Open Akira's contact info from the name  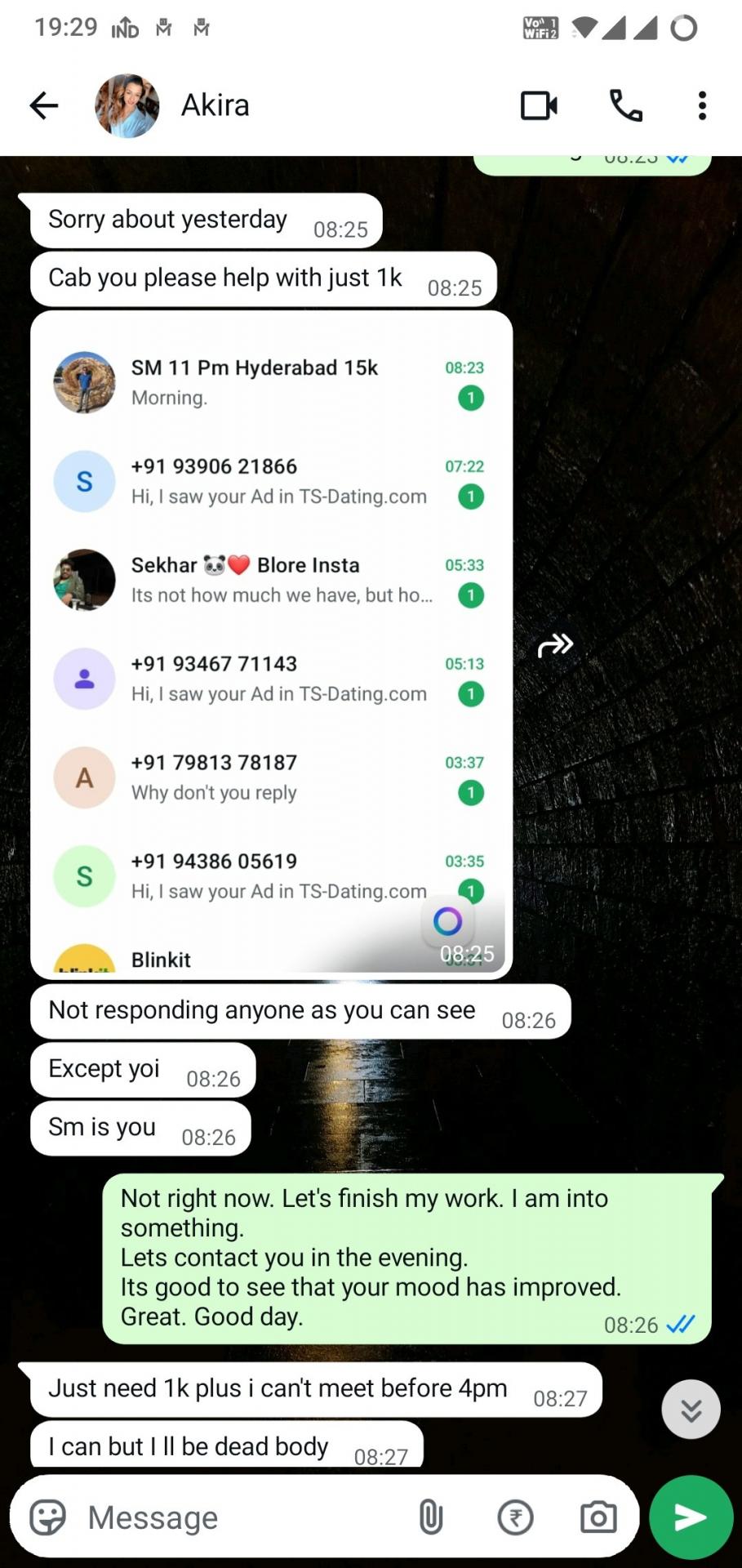(x=215, y=105)
